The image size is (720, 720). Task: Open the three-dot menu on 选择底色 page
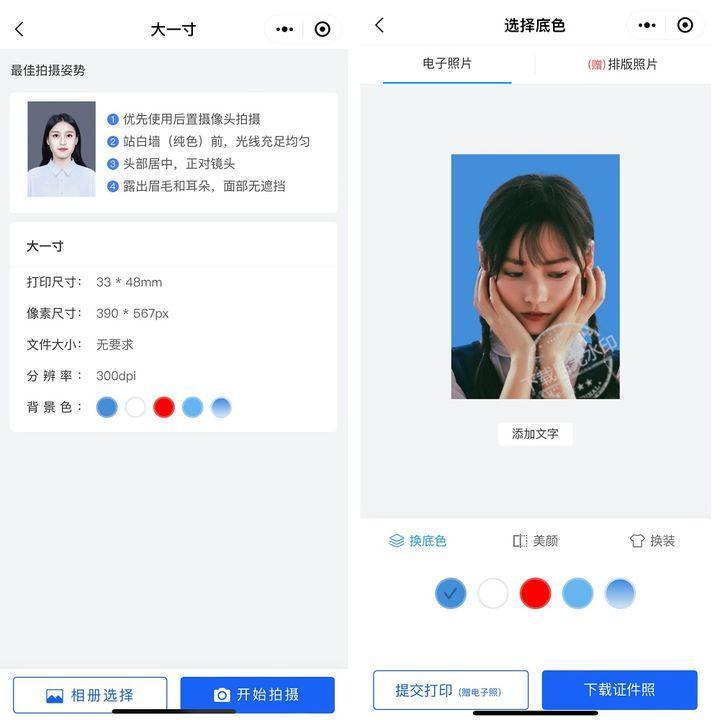[x=647, y=26]
